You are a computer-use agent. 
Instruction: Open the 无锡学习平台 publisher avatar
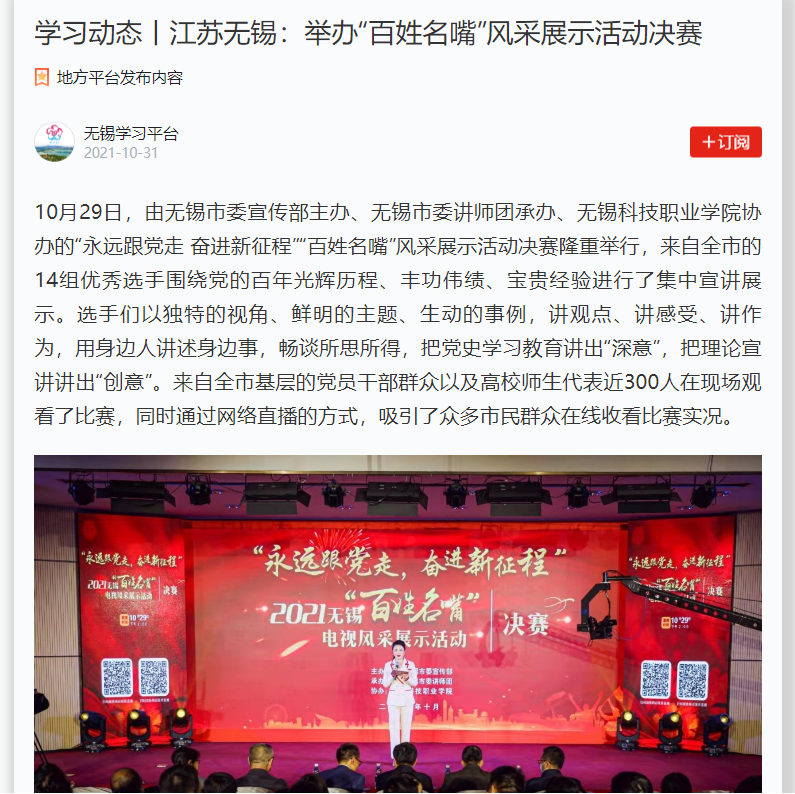tap(54, 142)
